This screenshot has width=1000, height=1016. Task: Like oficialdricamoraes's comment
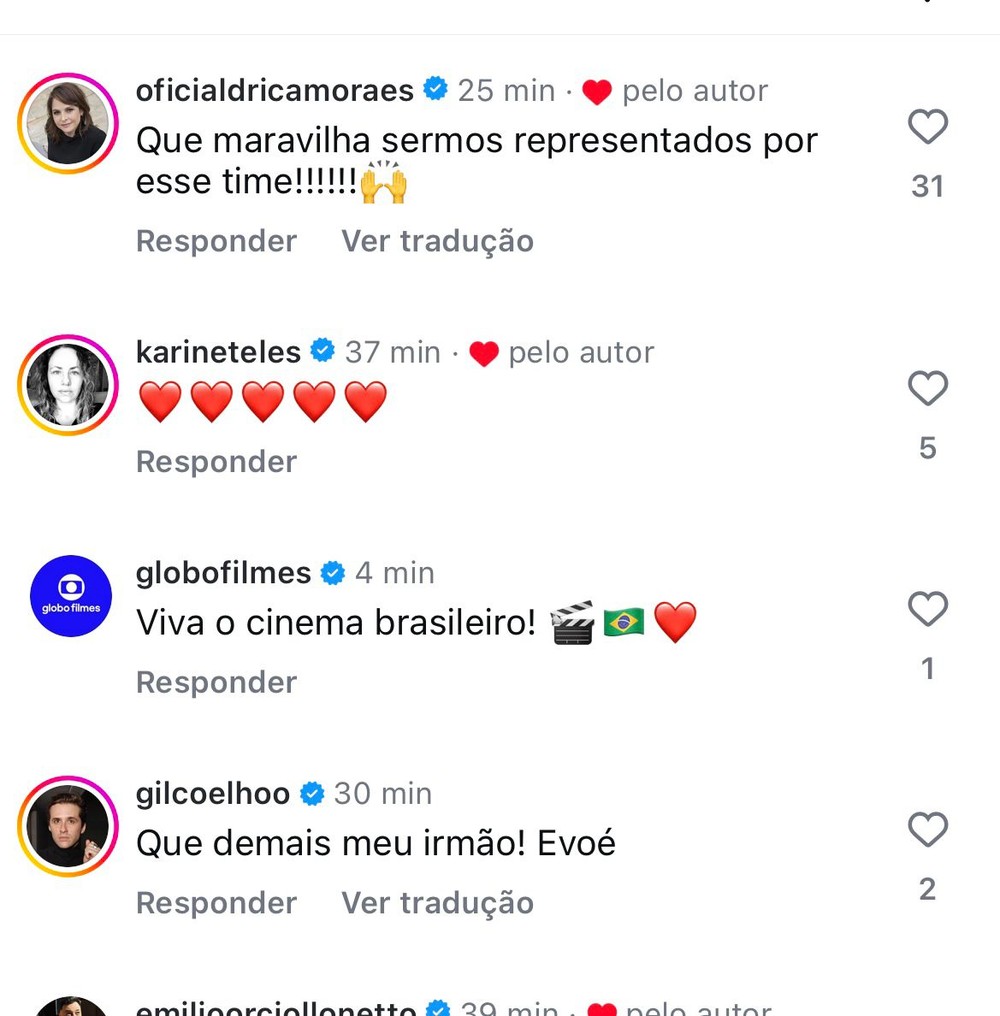coord(927,128)
